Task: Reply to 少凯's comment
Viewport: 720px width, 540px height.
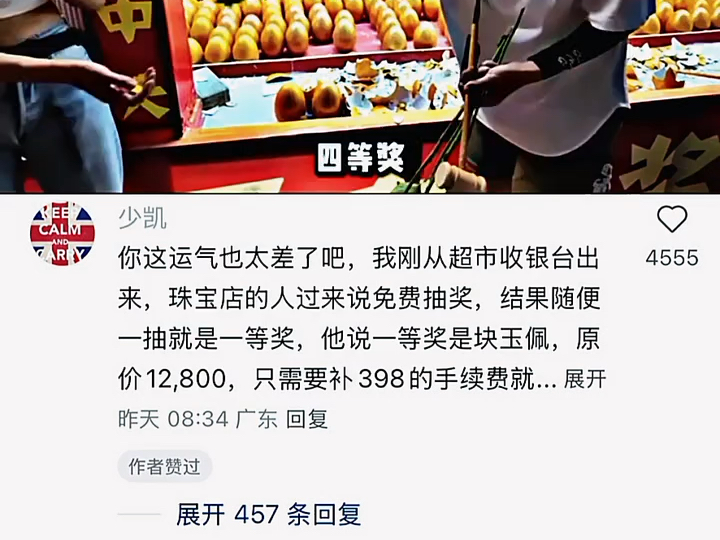Action: click(x=307, y=419)
